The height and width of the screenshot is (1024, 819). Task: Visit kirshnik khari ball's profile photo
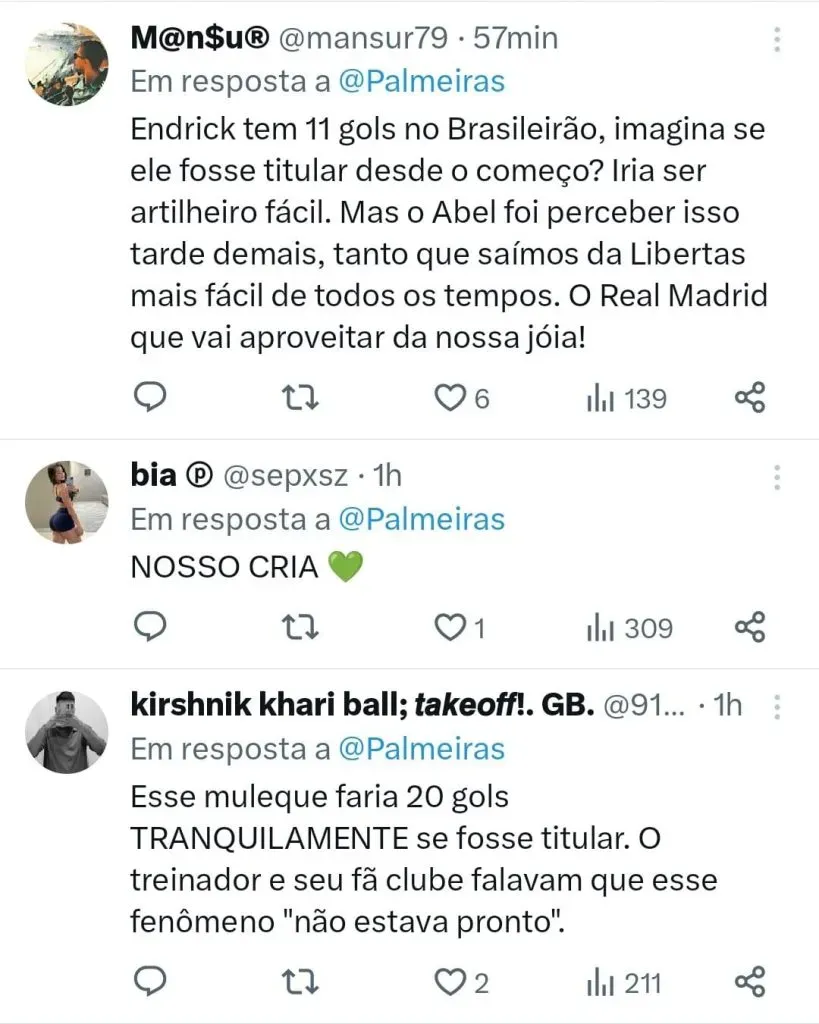click(x=67, y=731)
